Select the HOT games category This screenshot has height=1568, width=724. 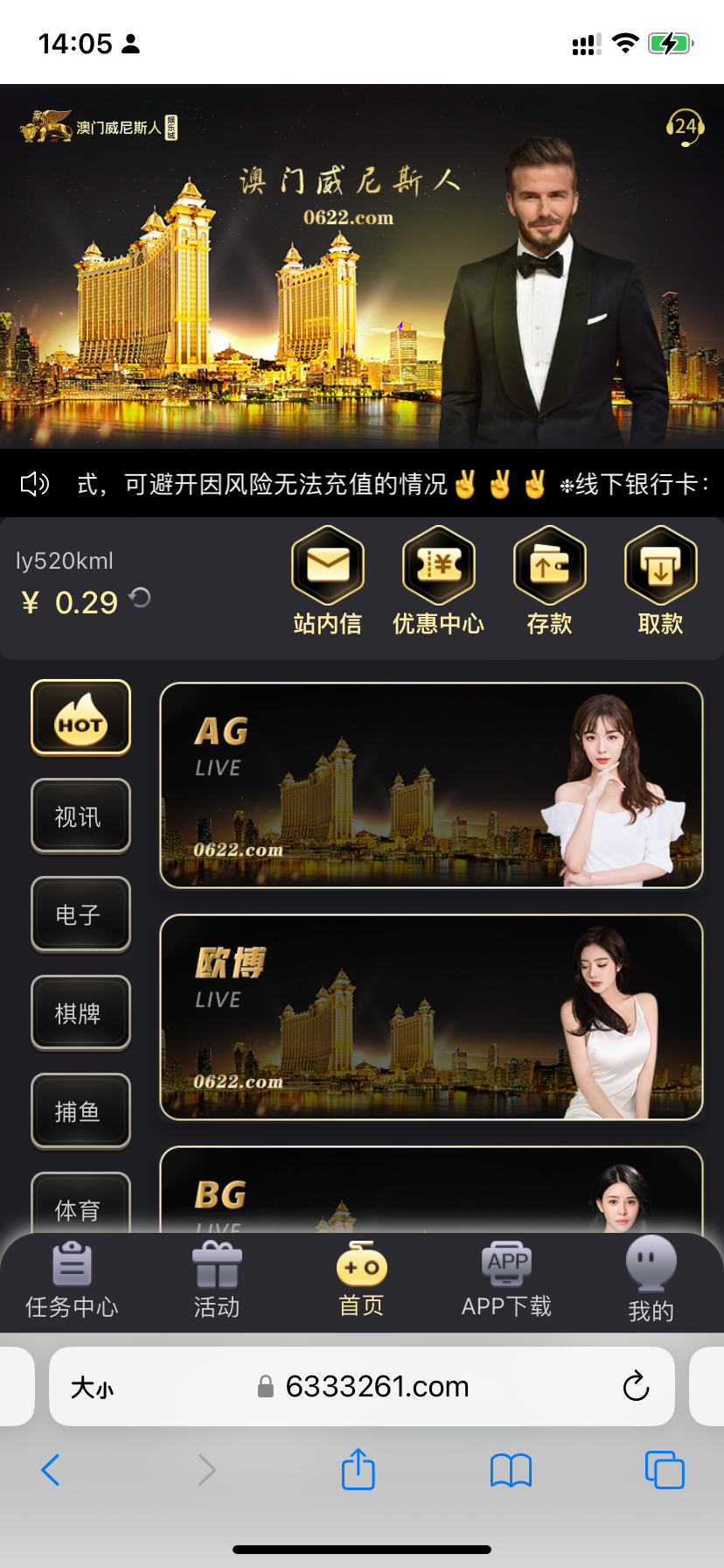pos(80,717)
